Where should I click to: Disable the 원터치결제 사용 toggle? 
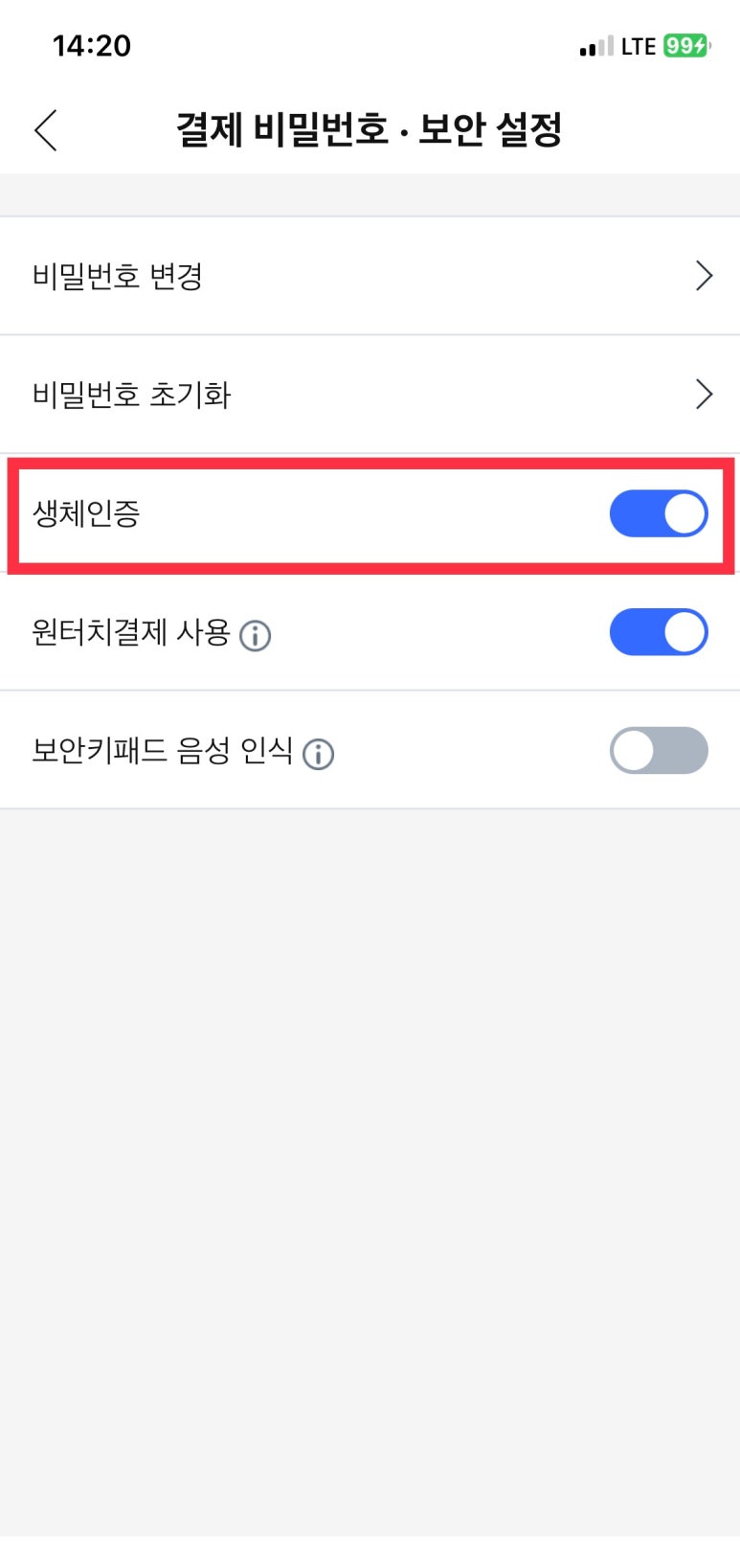click(x=659, y=632)
